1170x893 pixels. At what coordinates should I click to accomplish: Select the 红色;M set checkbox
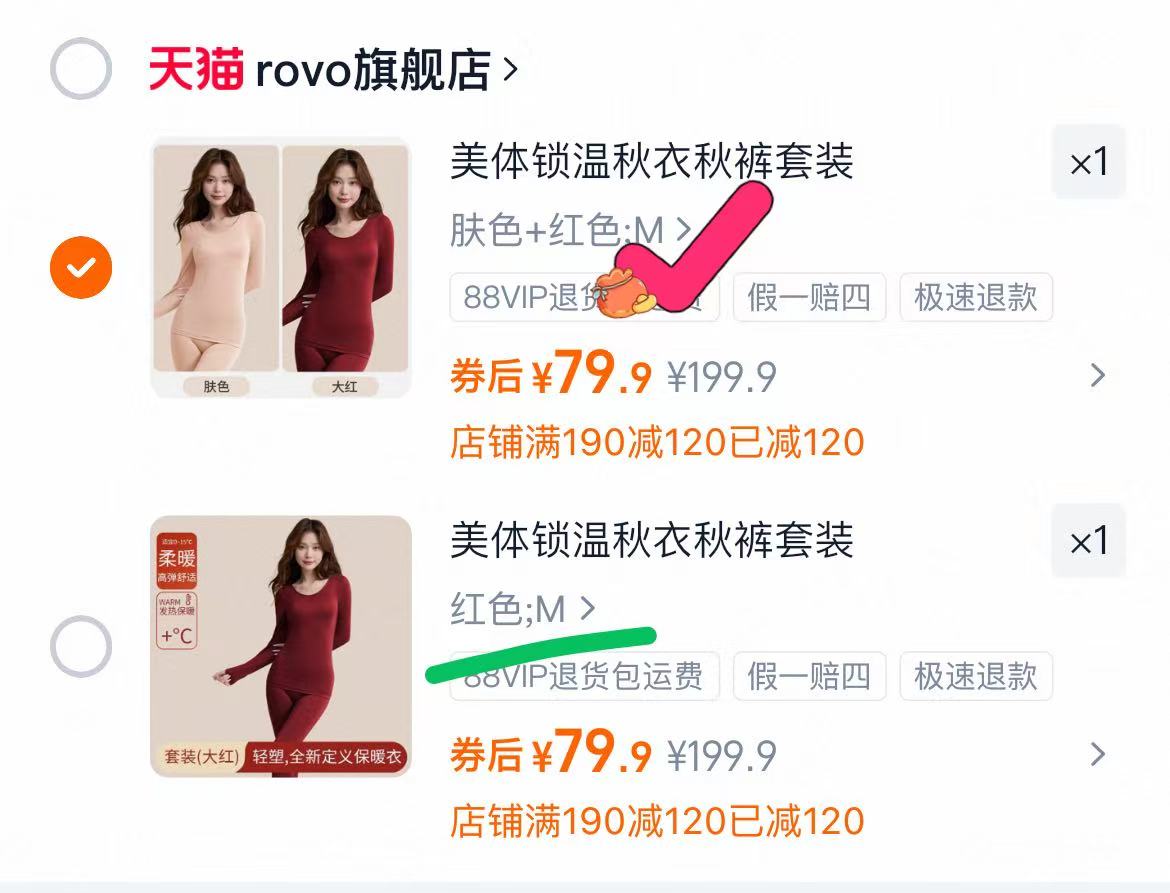(x=80, y=647)
